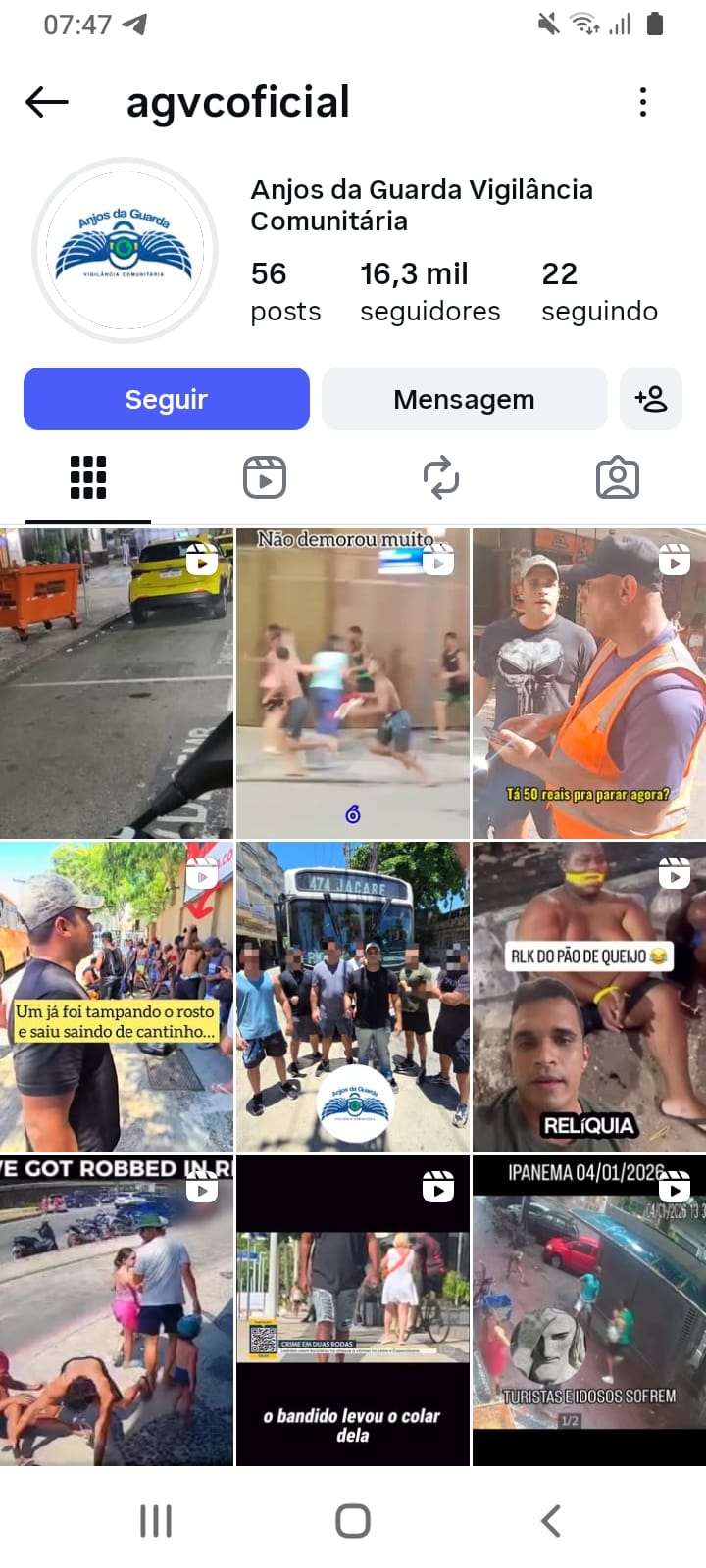Follow agvcoficial with the Seguir button

click(167, 399)
